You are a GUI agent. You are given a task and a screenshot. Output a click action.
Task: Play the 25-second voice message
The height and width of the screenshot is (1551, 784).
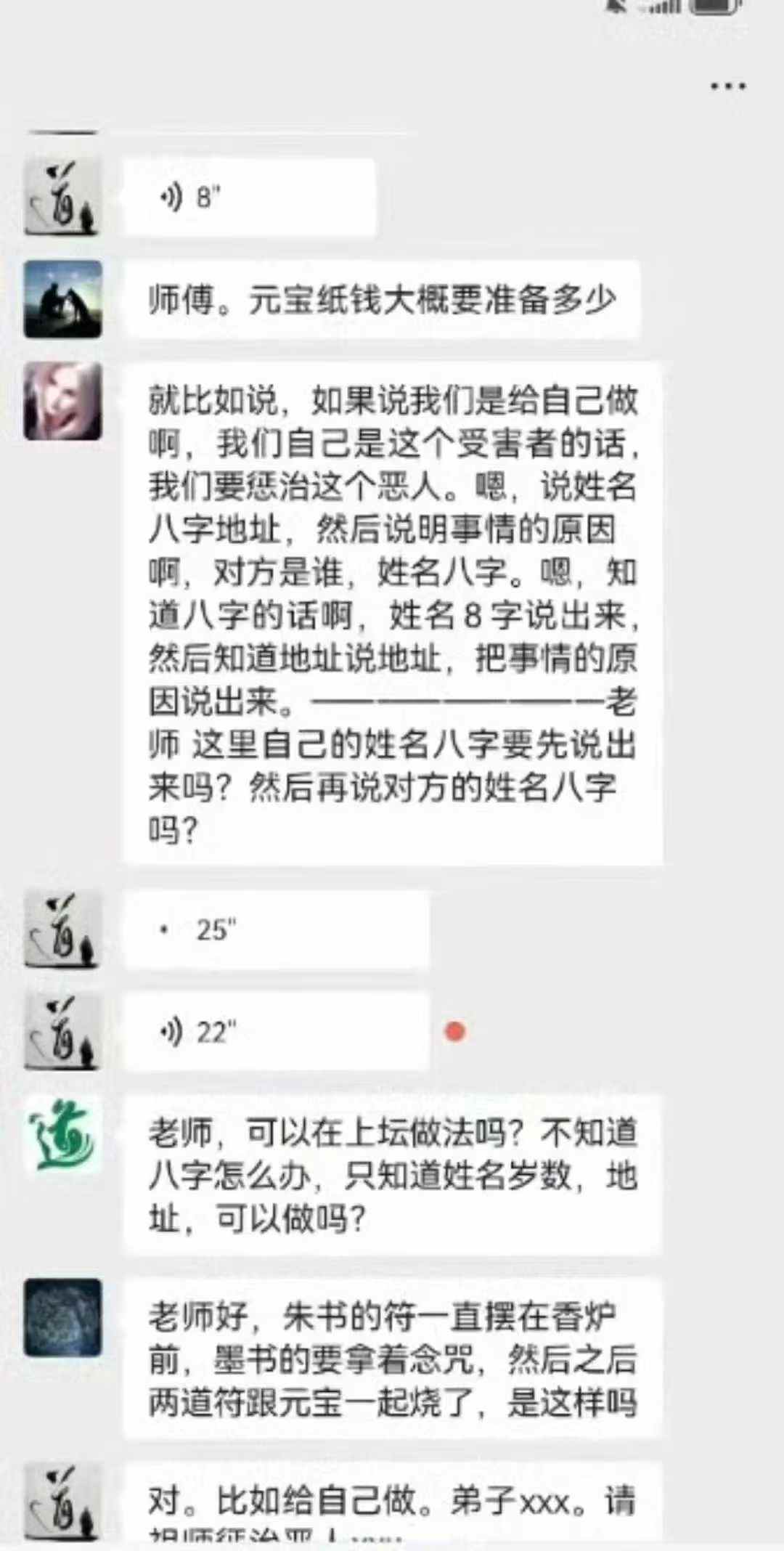(276, 930)
